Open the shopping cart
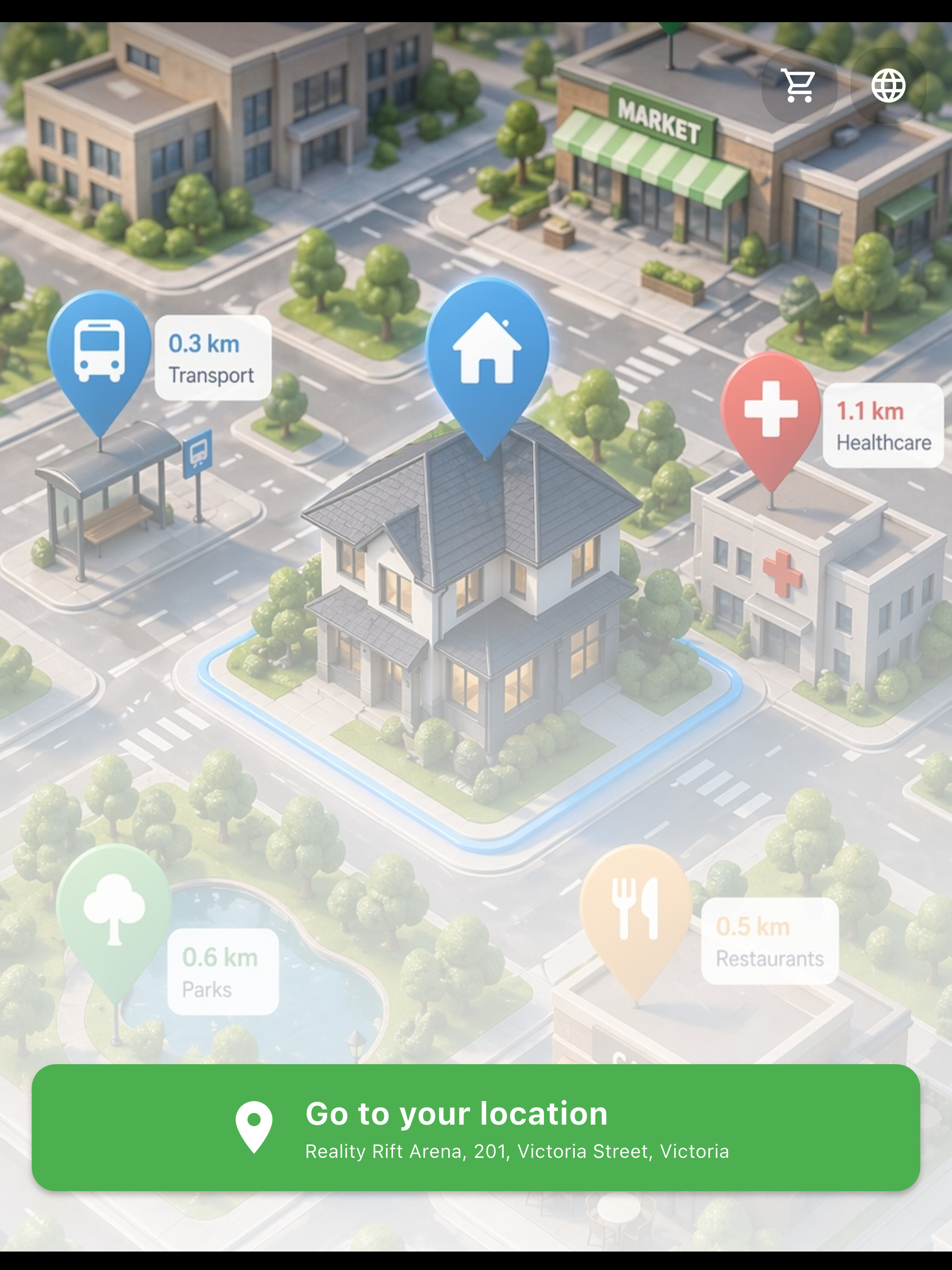This screenshot has width=952, height=1270. click(x=798, y=85)
